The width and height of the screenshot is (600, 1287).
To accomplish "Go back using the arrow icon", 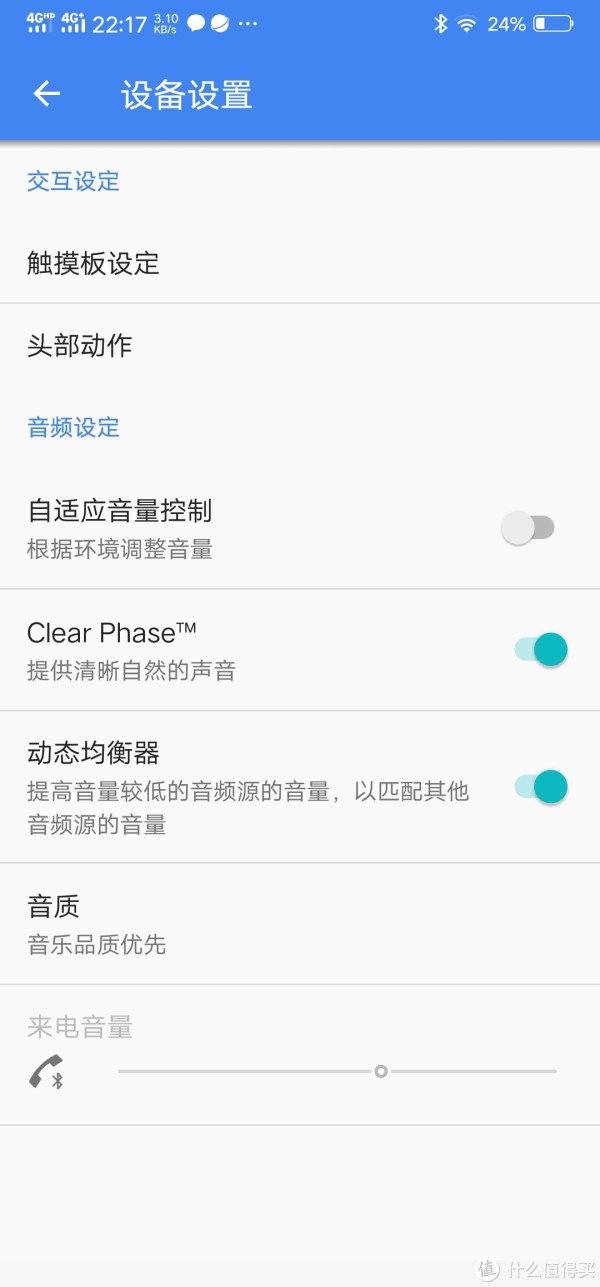I will tap(47, 94).
